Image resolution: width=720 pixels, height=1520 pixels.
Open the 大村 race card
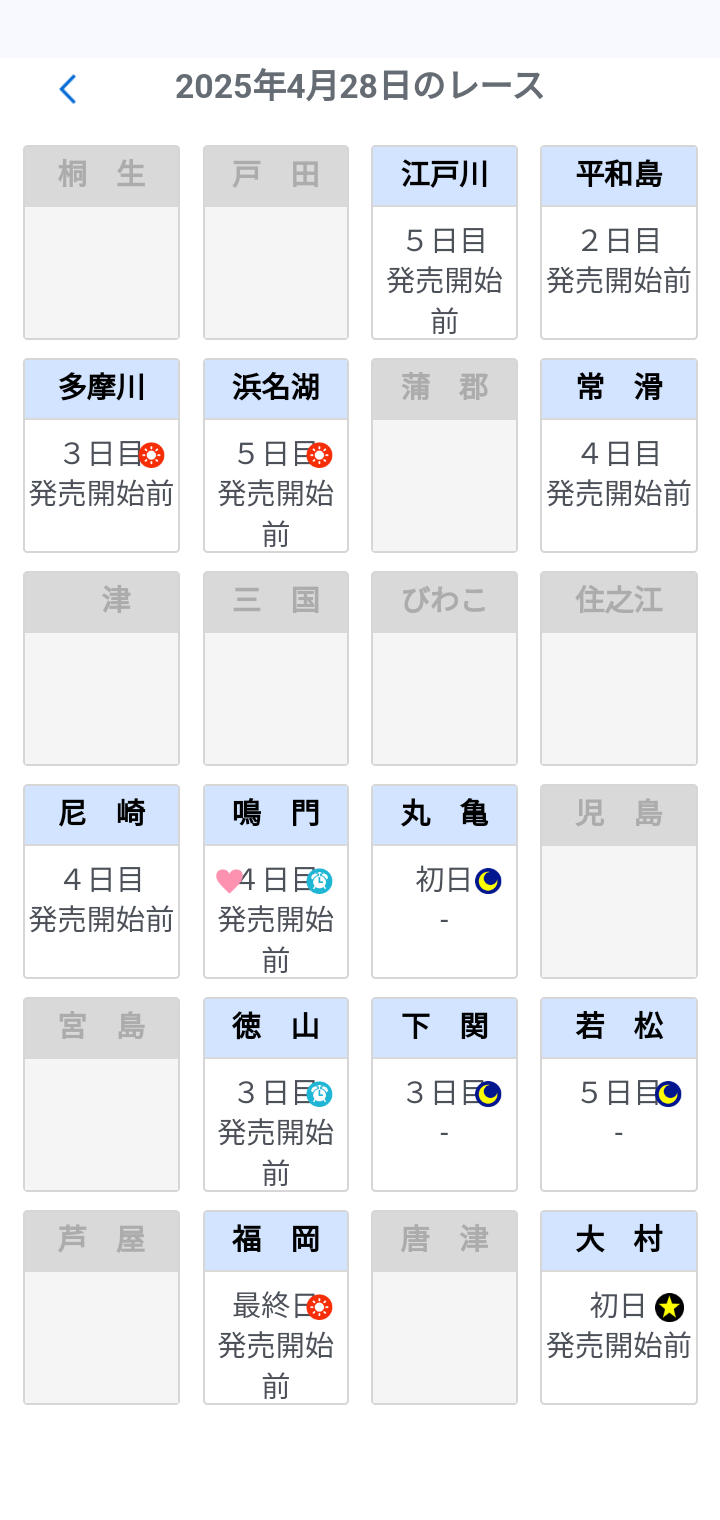click(x=618, y=1308)
